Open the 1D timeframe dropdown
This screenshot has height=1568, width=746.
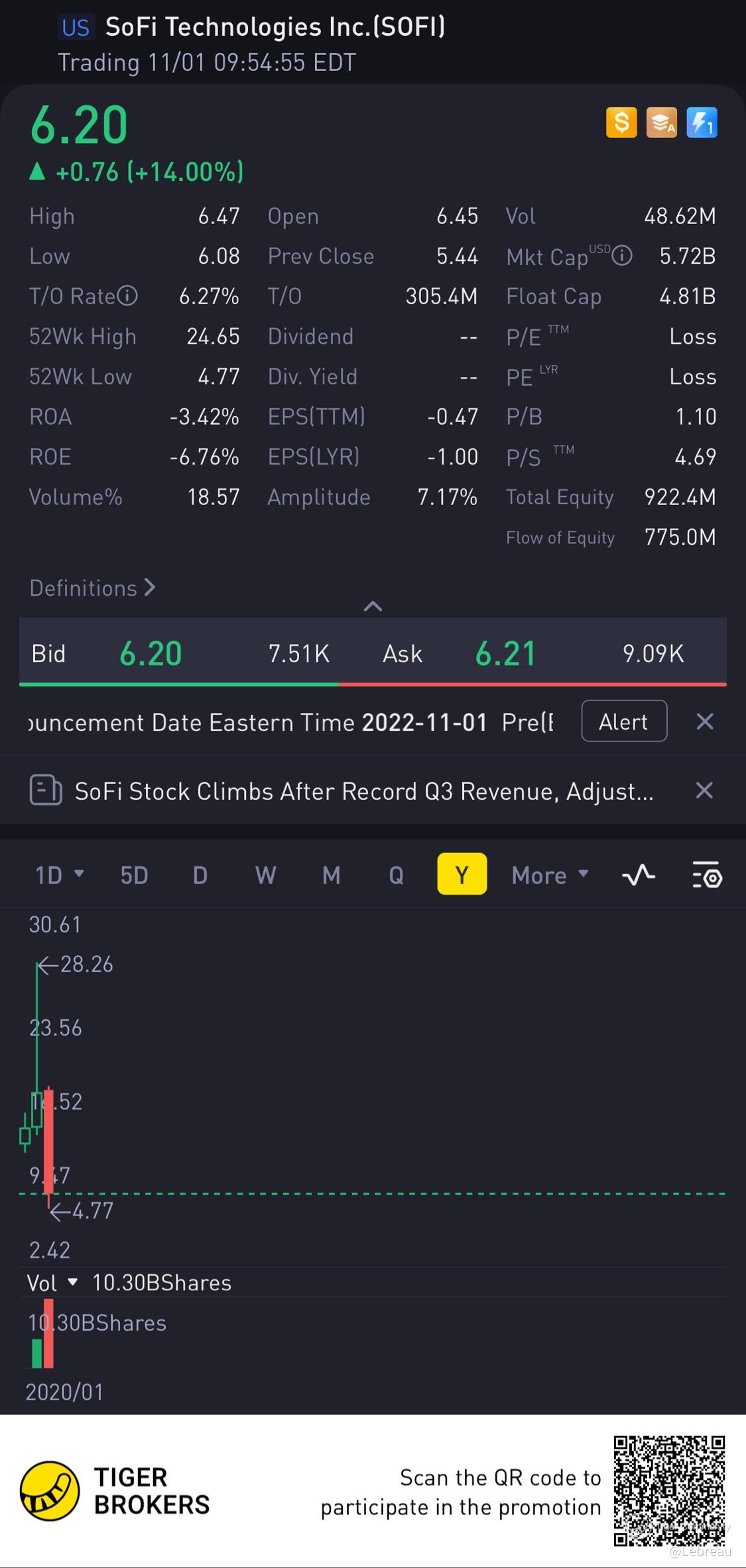coord(58,875)
